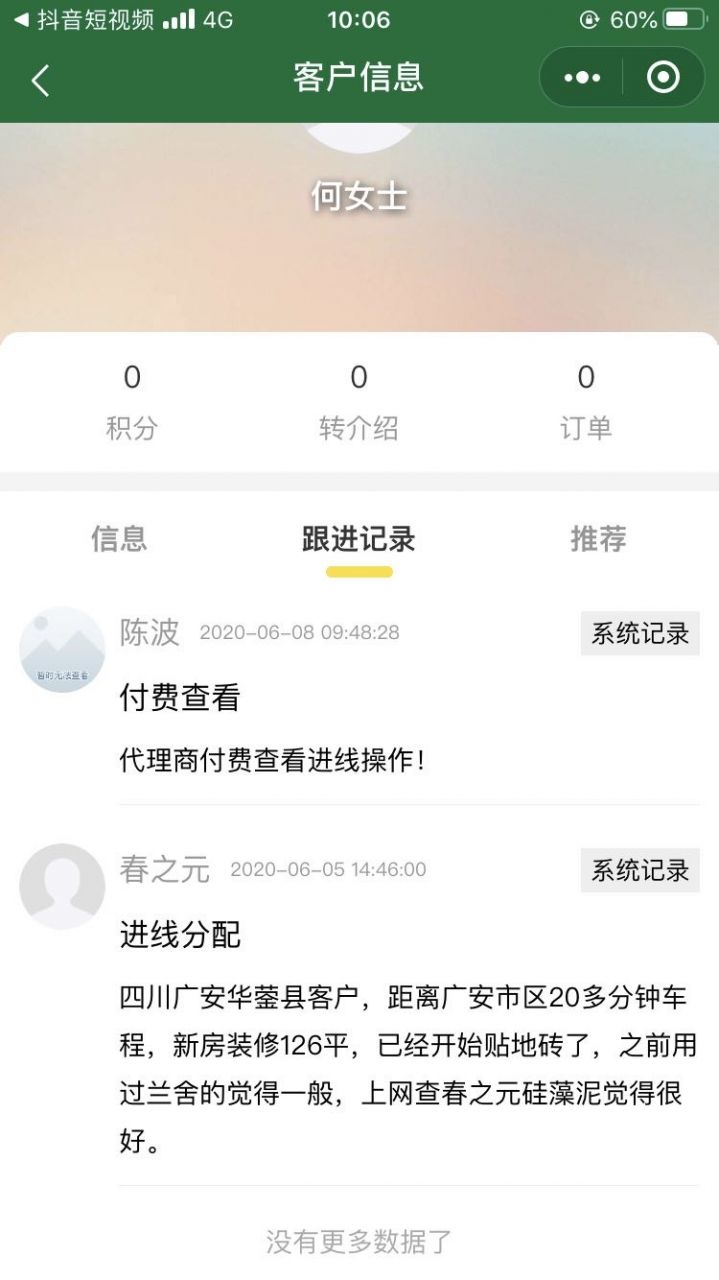The image size is (719, 1280).
Task: Open the 积分 count
Action: [132, 402]
